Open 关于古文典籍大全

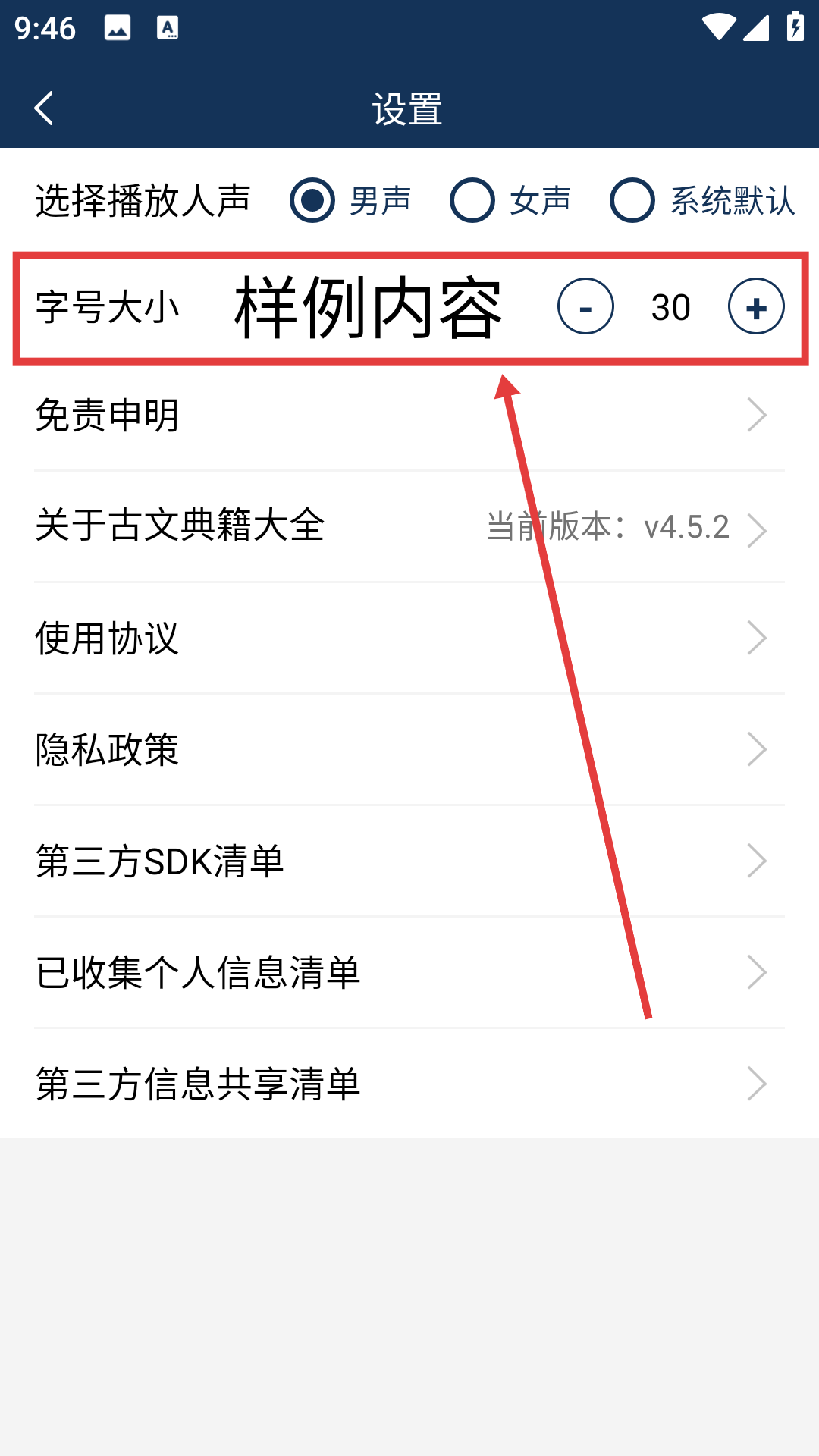coord(409,526)
